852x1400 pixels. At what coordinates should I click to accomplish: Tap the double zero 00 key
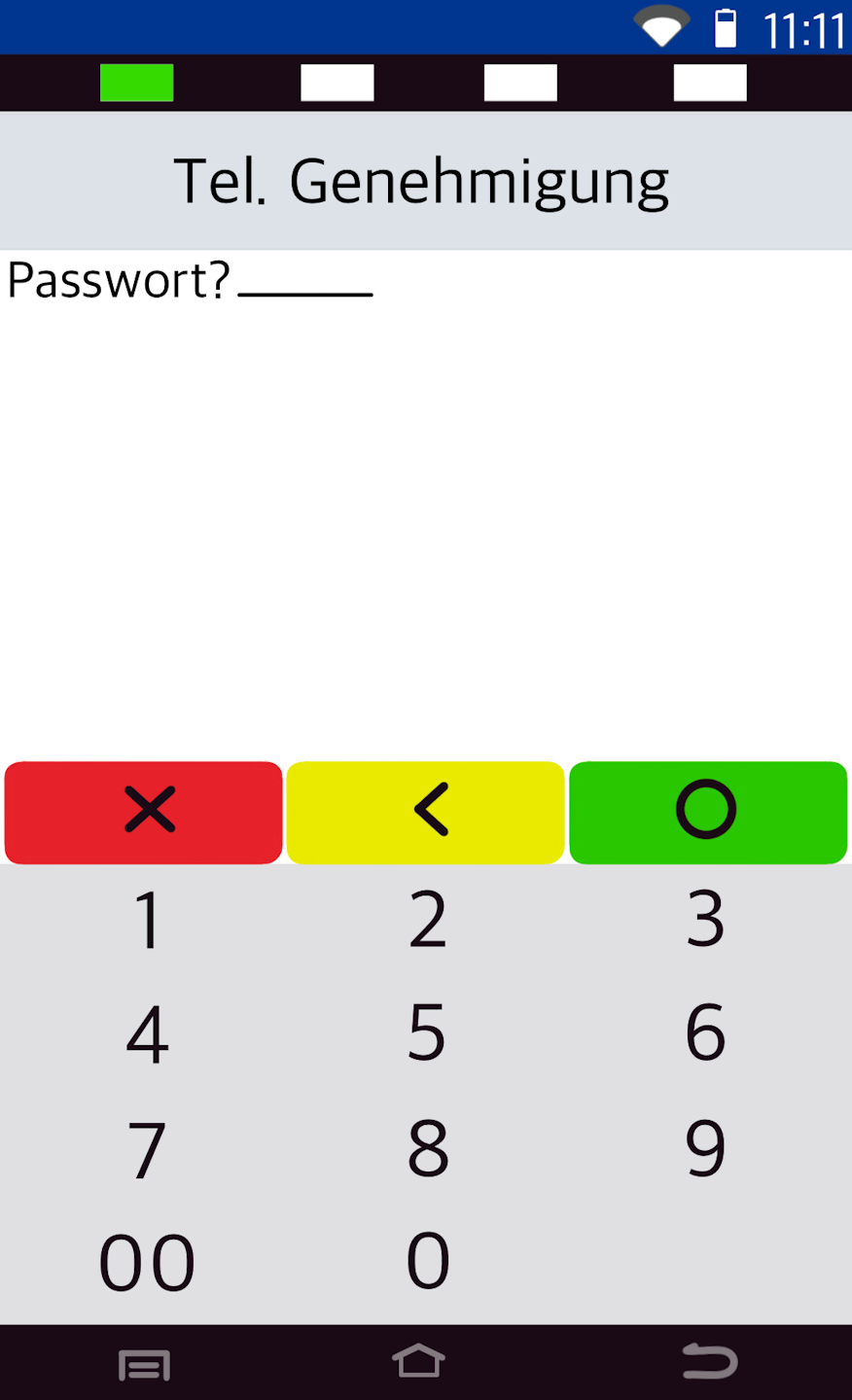148,1263
